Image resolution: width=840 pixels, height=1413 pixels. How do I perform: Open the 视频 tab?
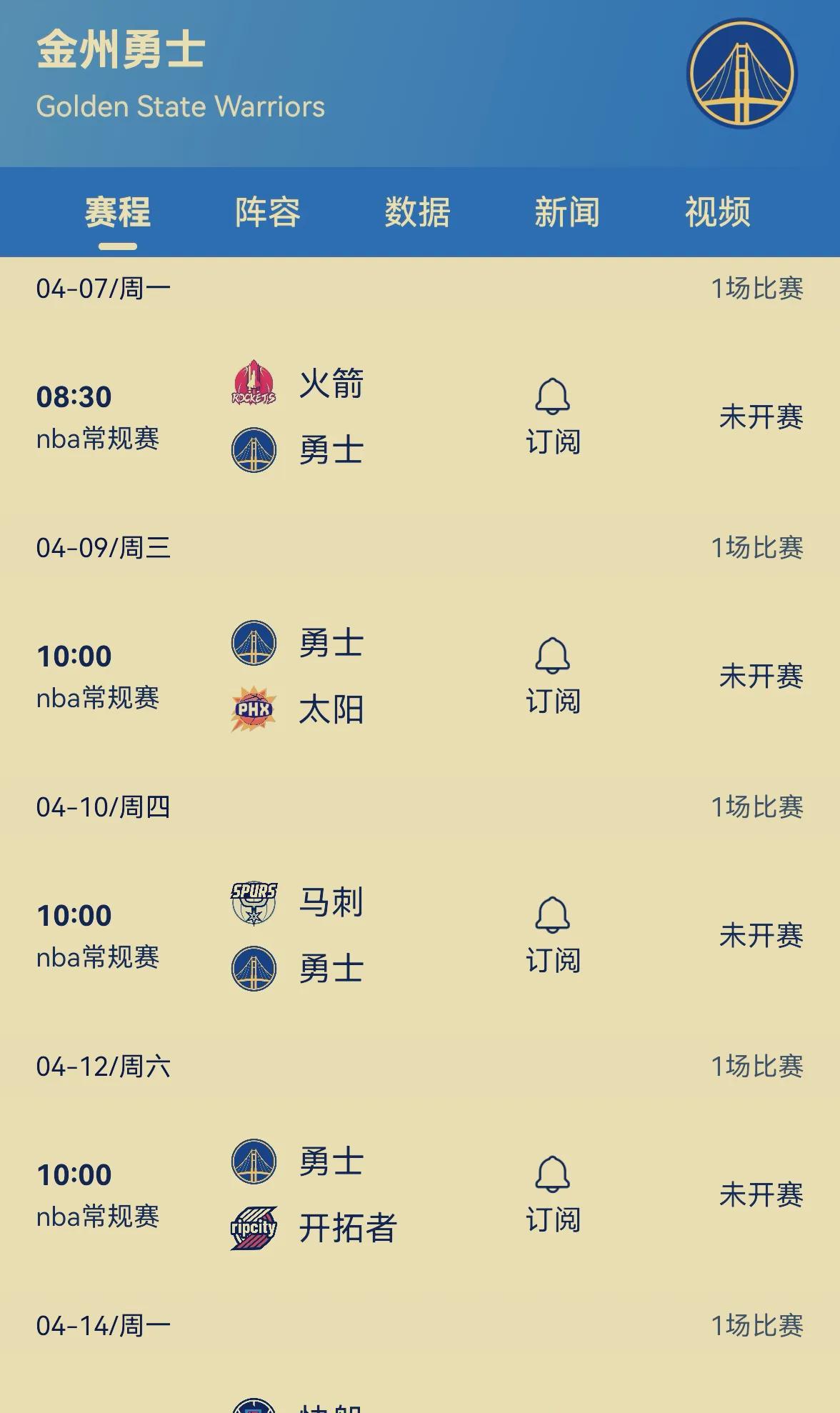(x=718, y=212)
